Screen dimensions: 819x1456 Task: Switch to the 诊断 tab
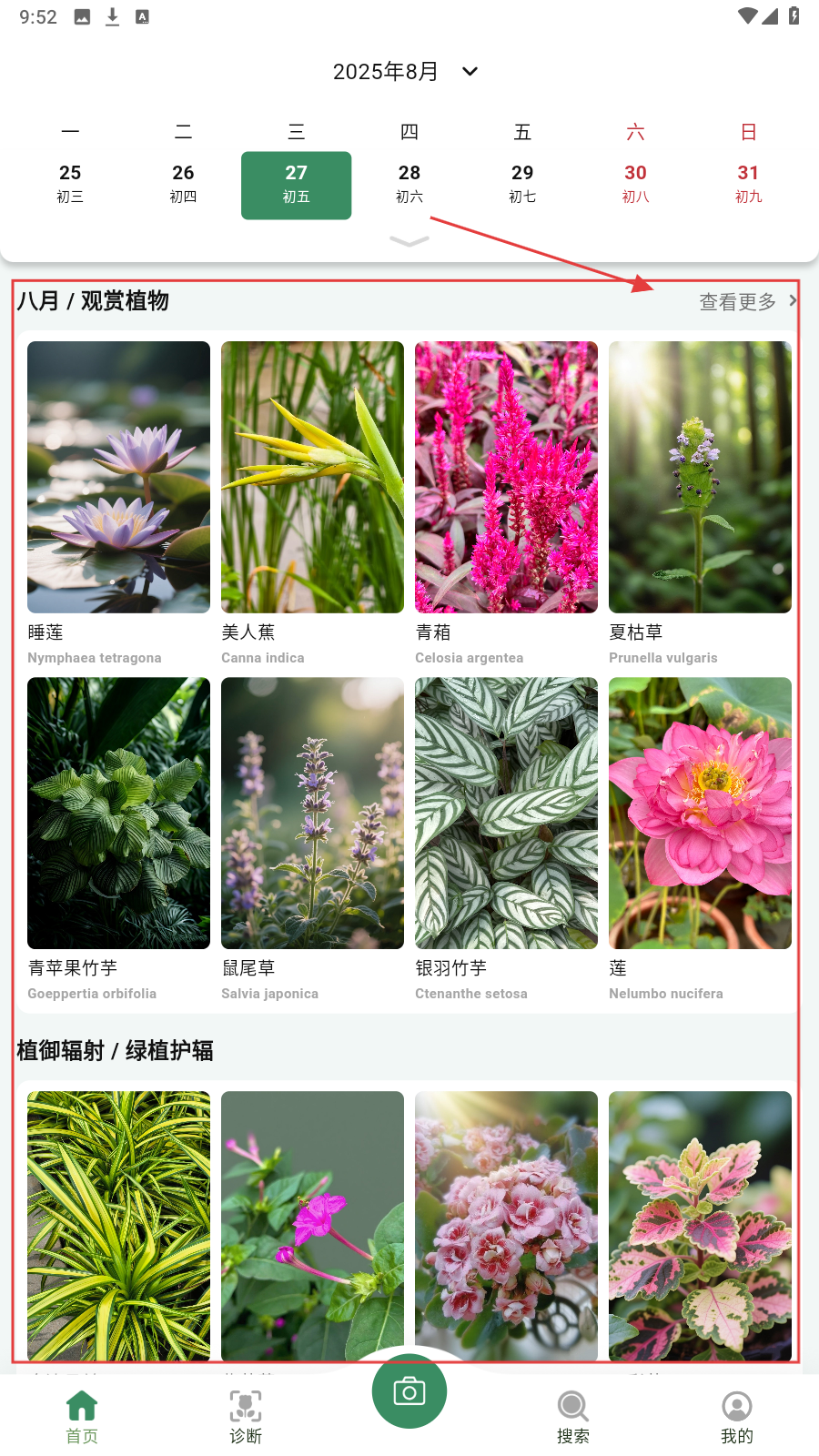click(246, 1416)
